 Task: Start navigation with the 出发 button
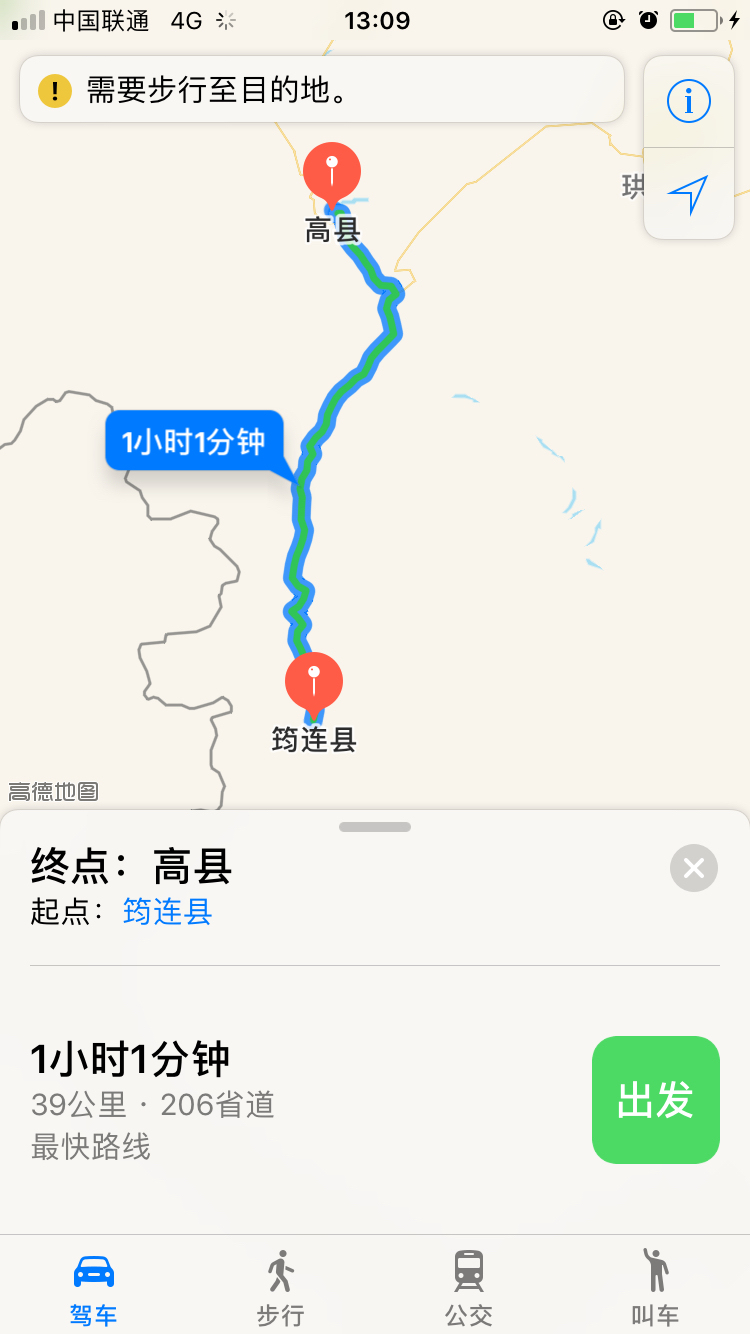pos(656,1100)
